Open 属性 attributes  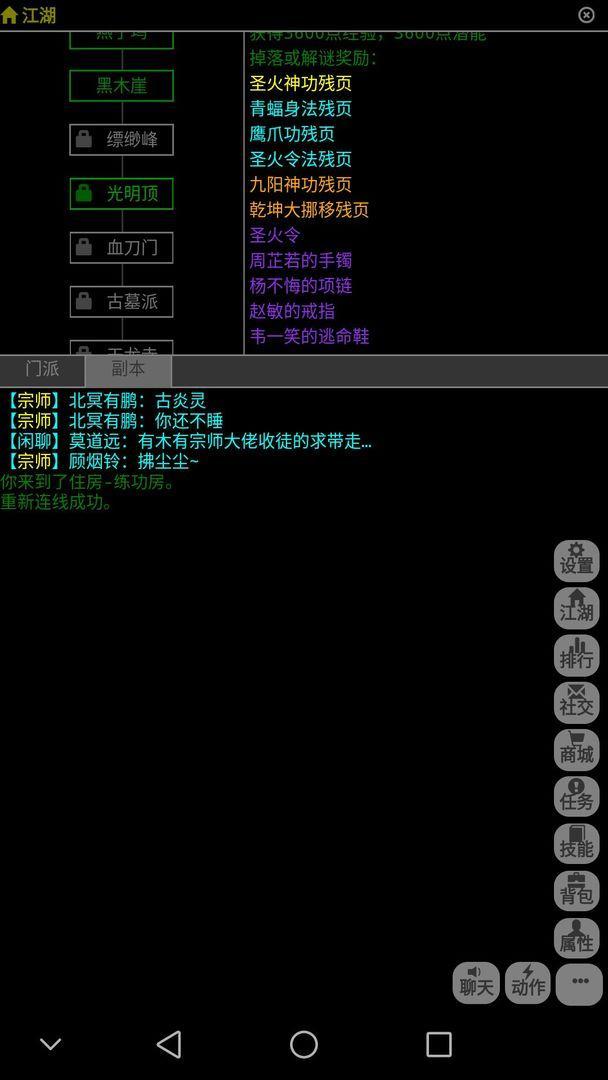[x=576, y=938]
